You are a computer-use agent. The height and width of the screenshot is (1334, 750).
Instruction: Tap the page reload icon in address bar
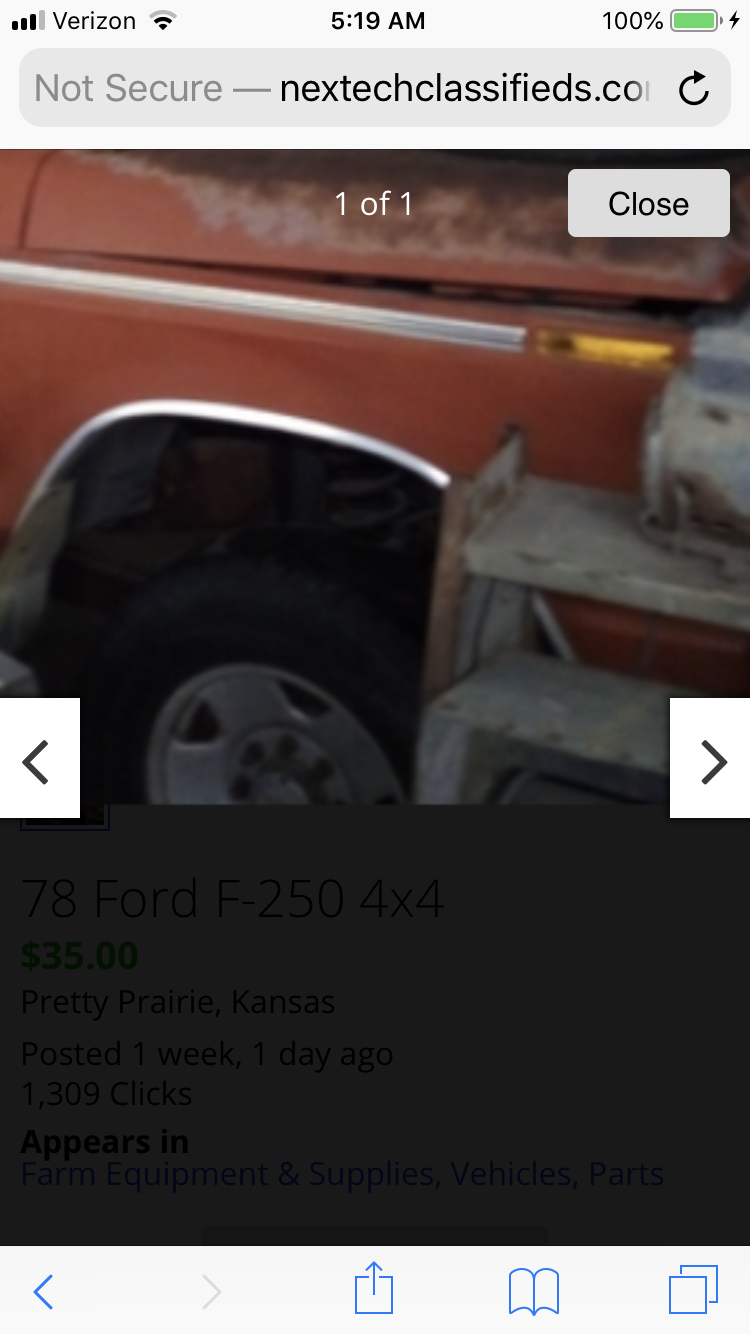[693, 87]
